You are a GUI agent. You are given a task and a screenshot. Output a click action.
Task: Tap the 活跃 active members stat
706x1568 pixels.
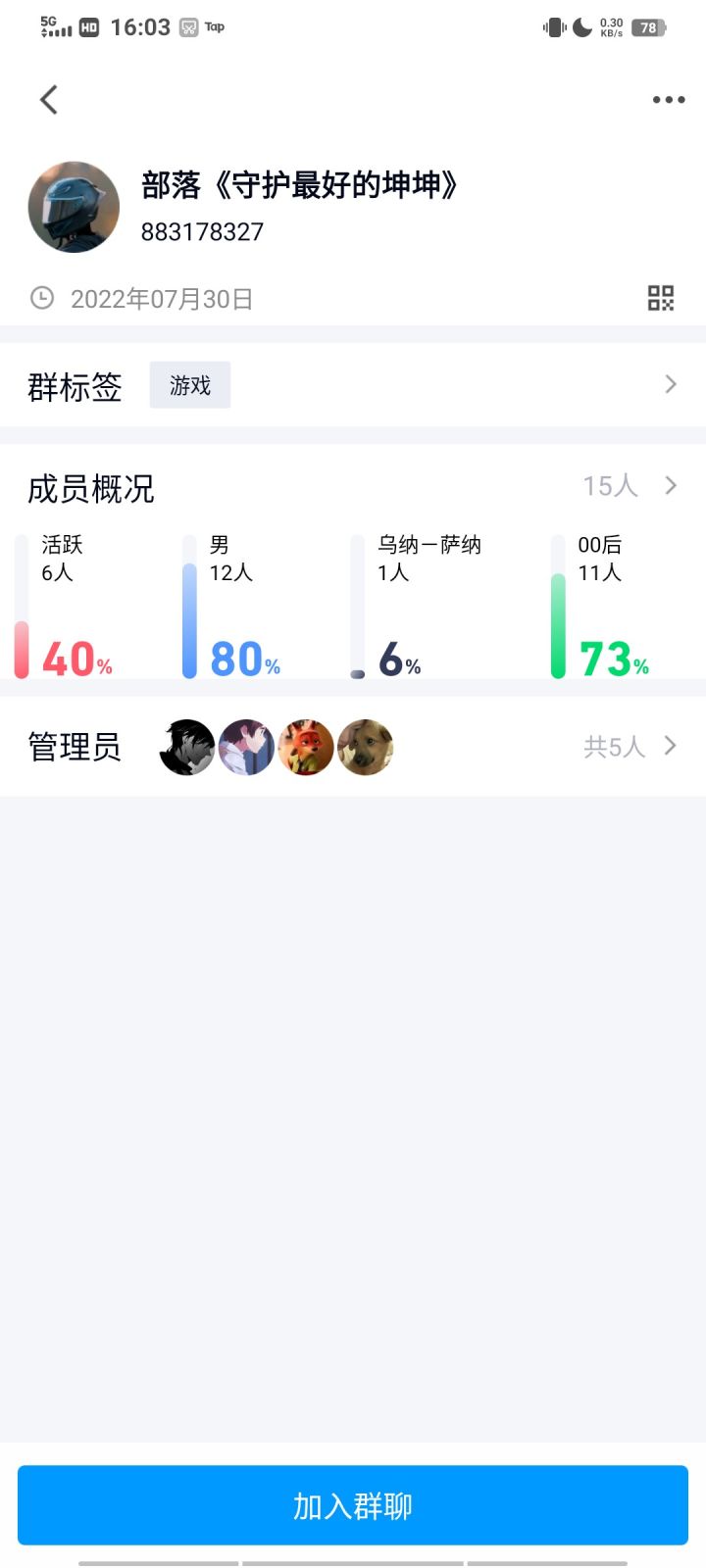(59, 603)
